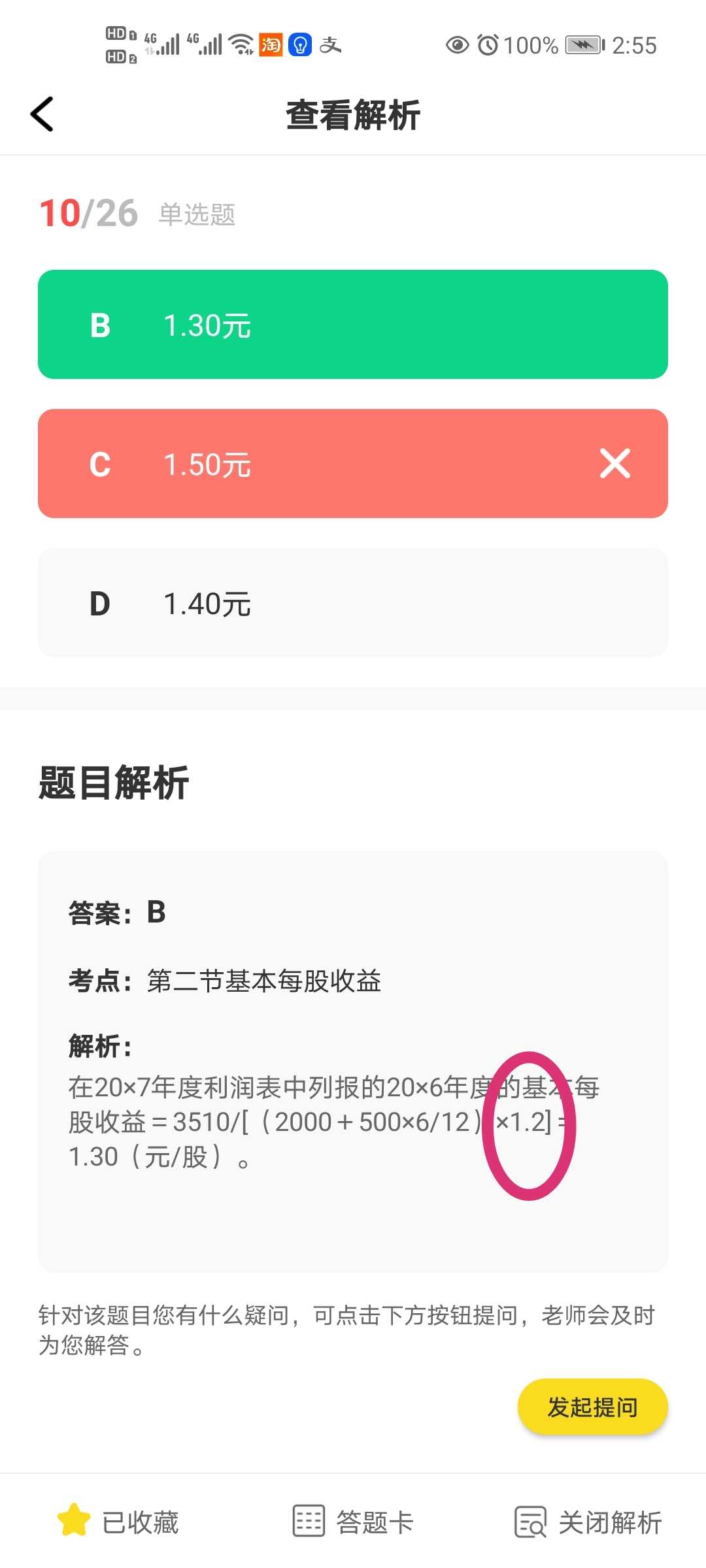Tap 发起提问 to ask the teacher
This screenshot has width=706, height=1568.
pos(592,1407)
